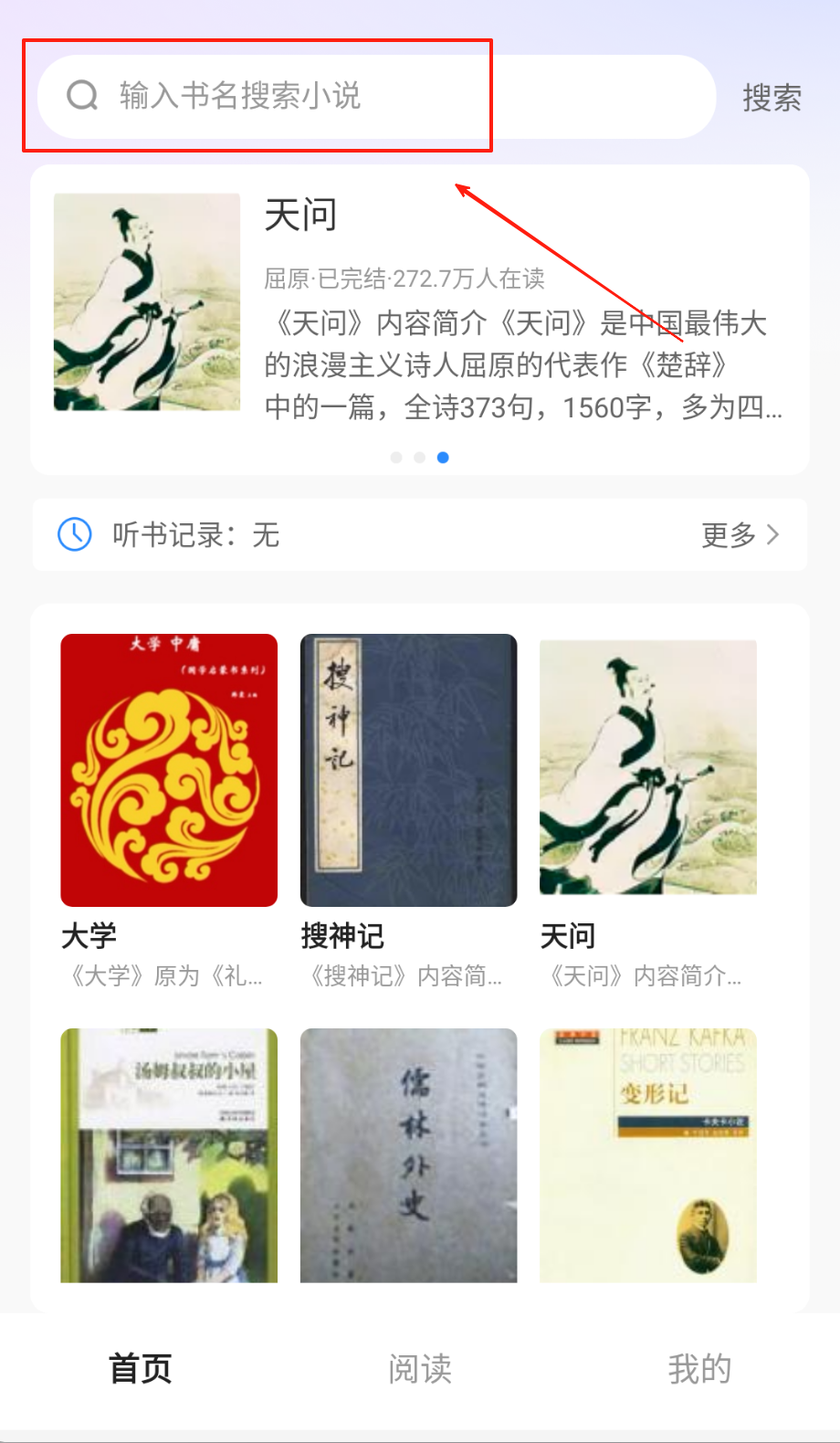Open 更多 listening history
Screen dimensions: 840x1443
click(740, 535)
